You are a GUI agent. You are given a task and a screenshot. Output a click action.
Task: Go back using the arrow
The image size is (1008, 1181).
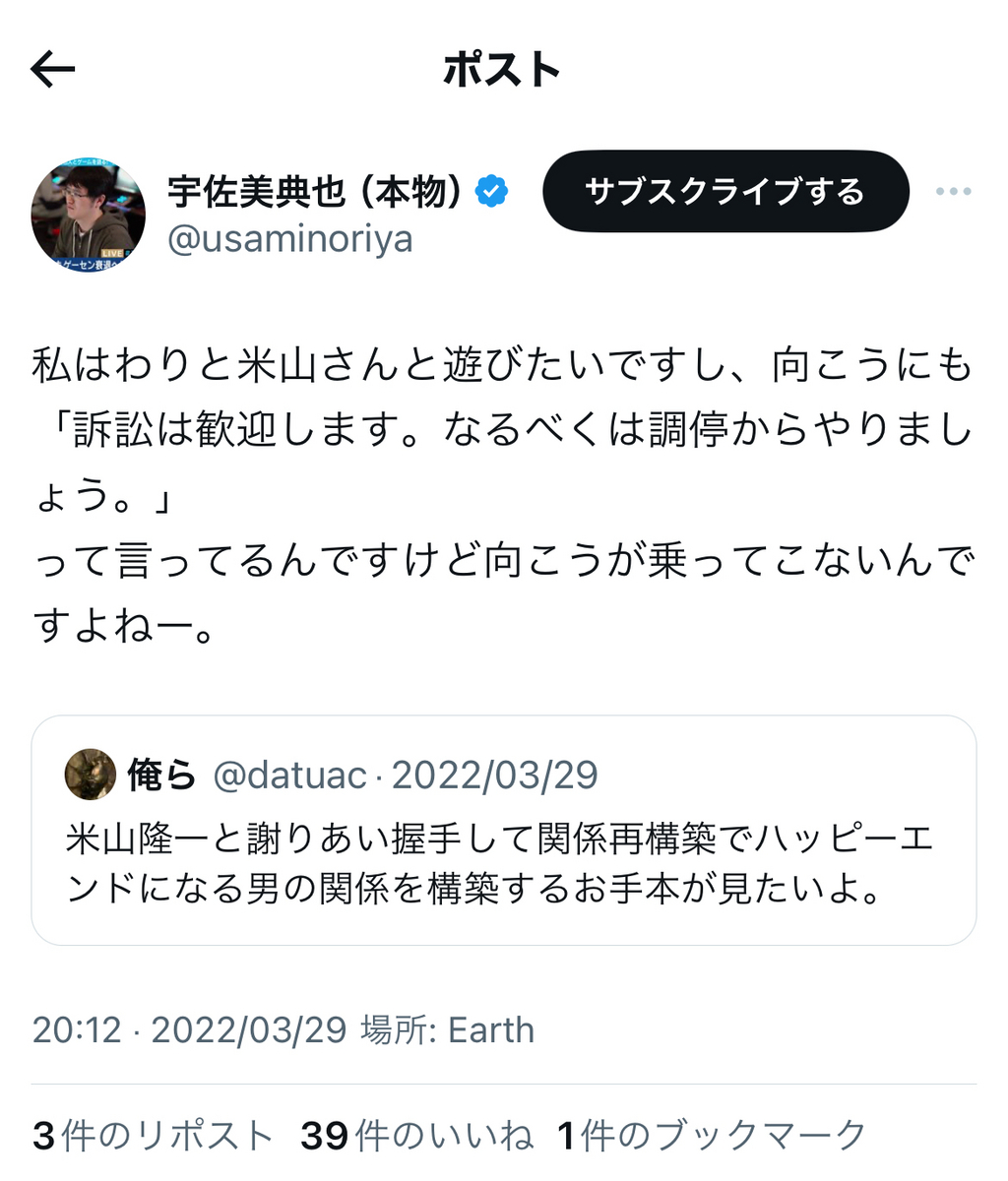(53, 69)
